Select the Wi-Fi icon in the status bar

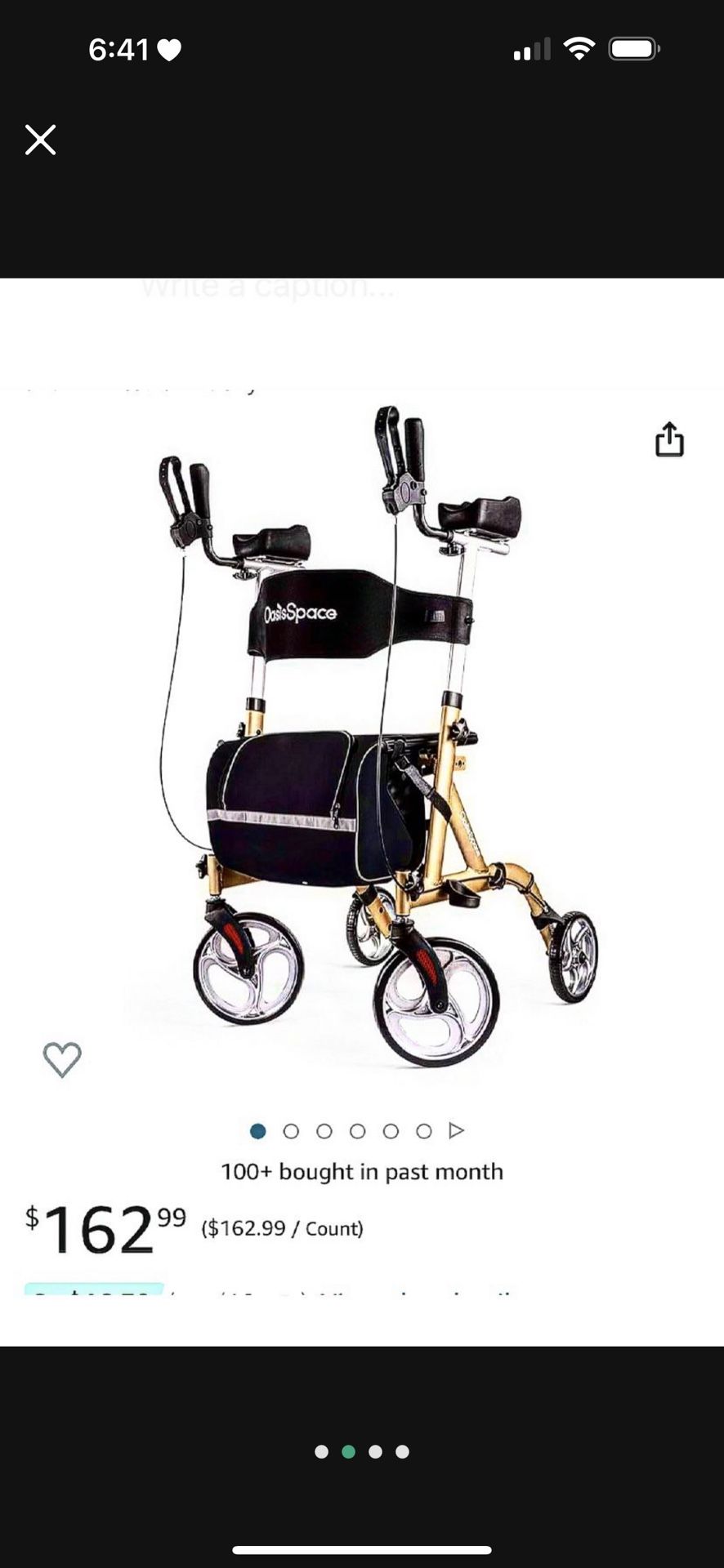pos(580,49)
